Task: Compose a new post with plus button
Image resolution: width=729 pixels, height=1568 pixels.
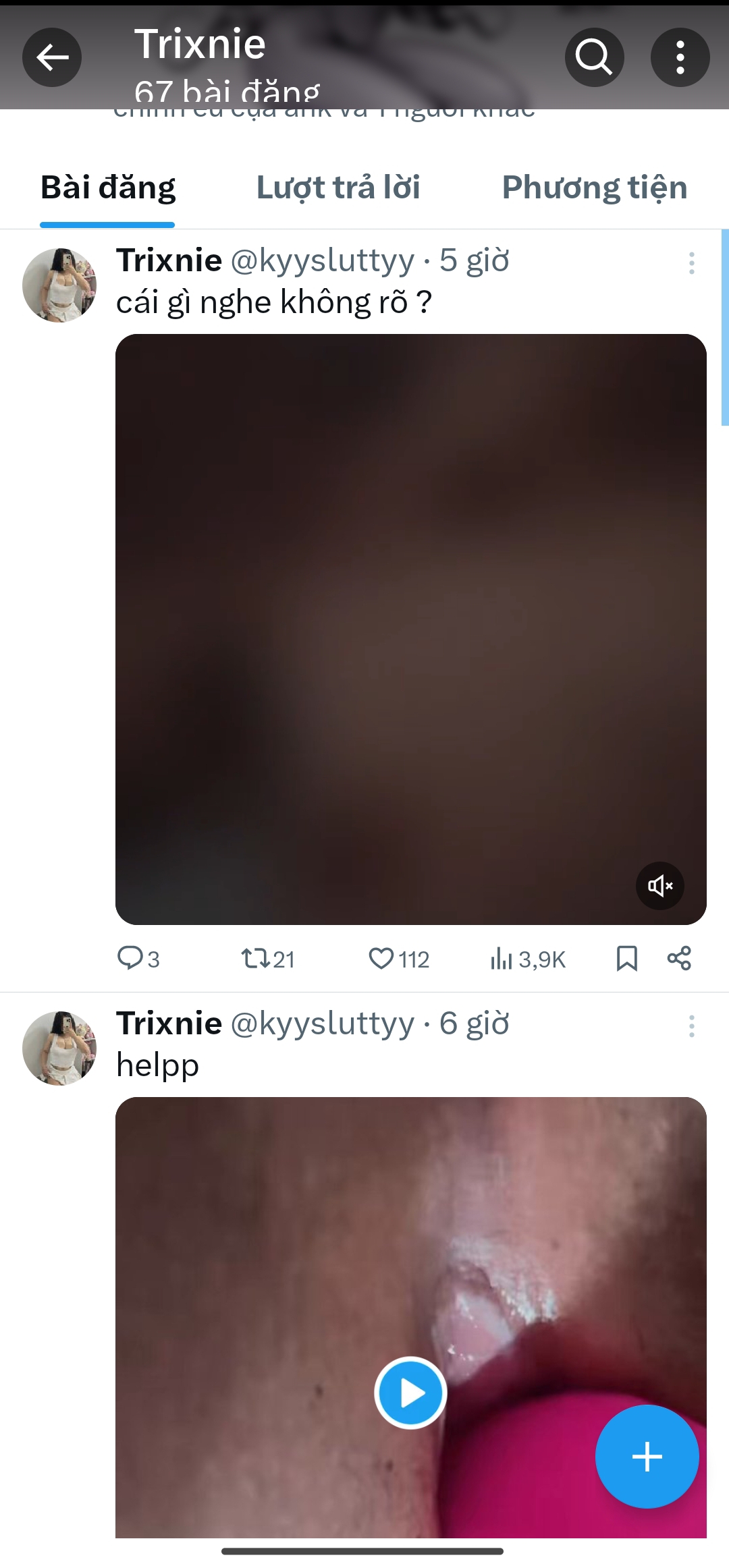Action: [x=647, y=1456]
